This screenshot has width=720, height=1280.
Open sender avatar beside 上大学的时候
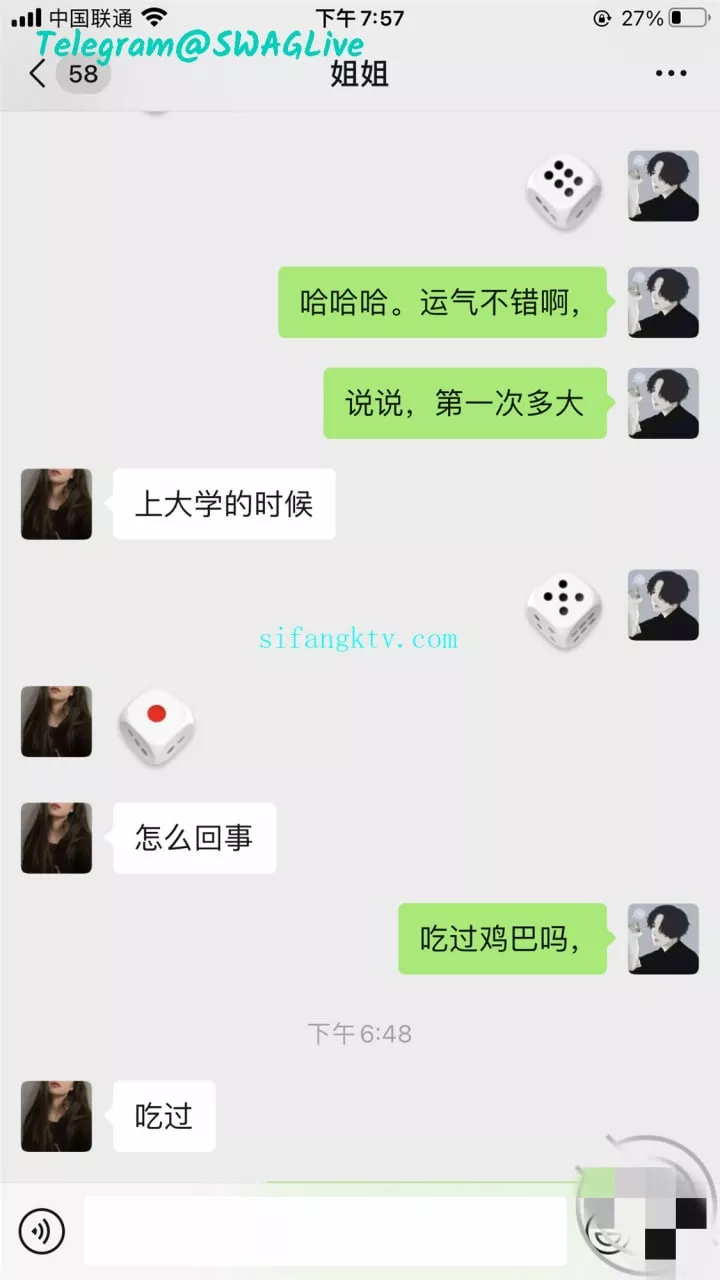click(56, 504)
